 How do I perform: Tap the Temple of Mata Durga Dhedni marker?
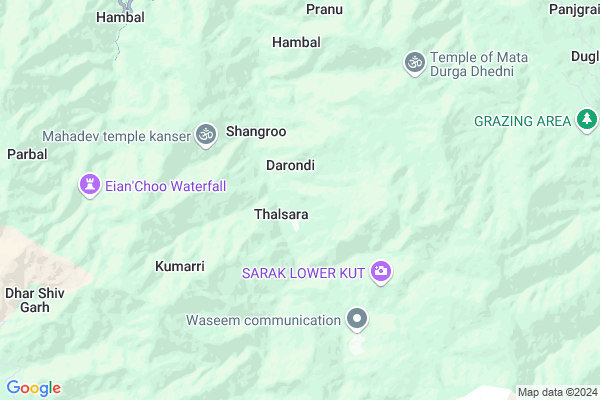click(x=414, y=62)
